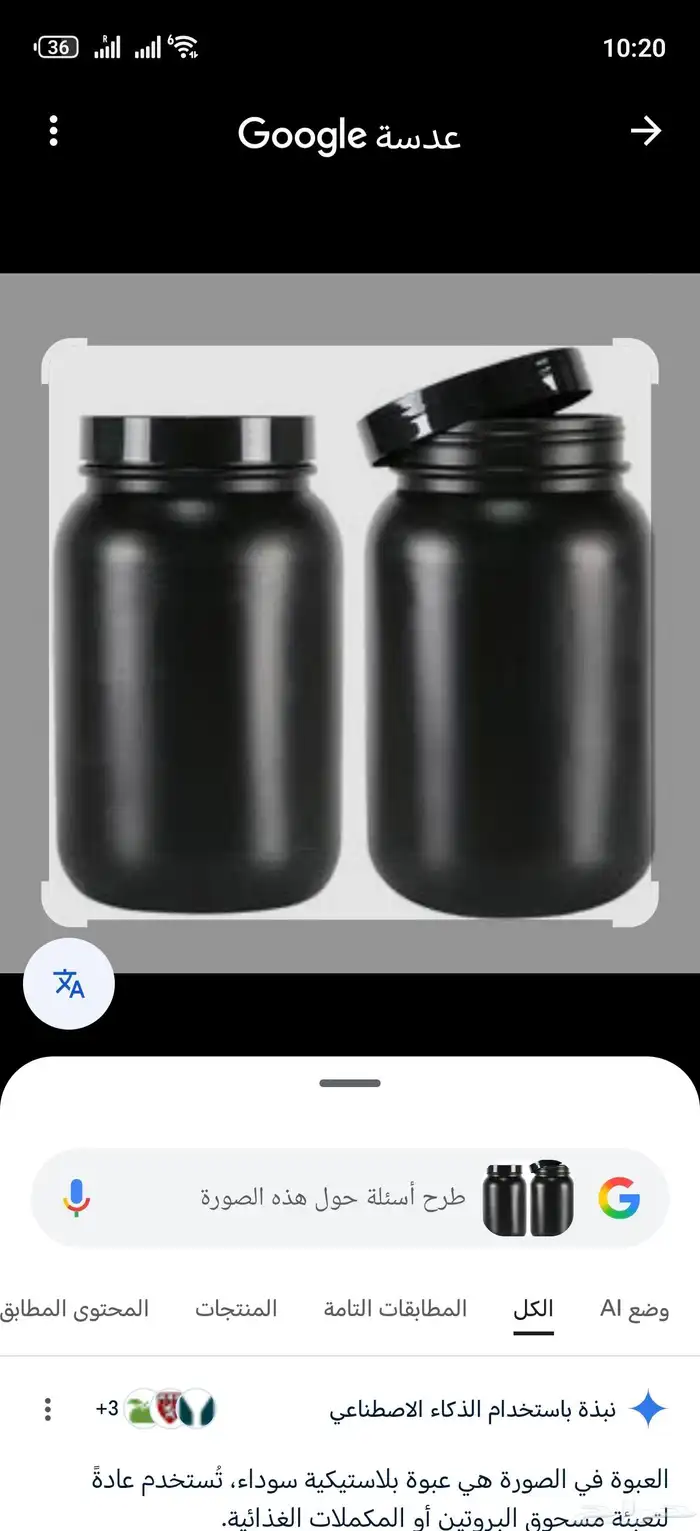Open the 'المنتجات' tab
This screenshot has height=1531, width=700.
pyautogui.click(x=236, y=1308)
